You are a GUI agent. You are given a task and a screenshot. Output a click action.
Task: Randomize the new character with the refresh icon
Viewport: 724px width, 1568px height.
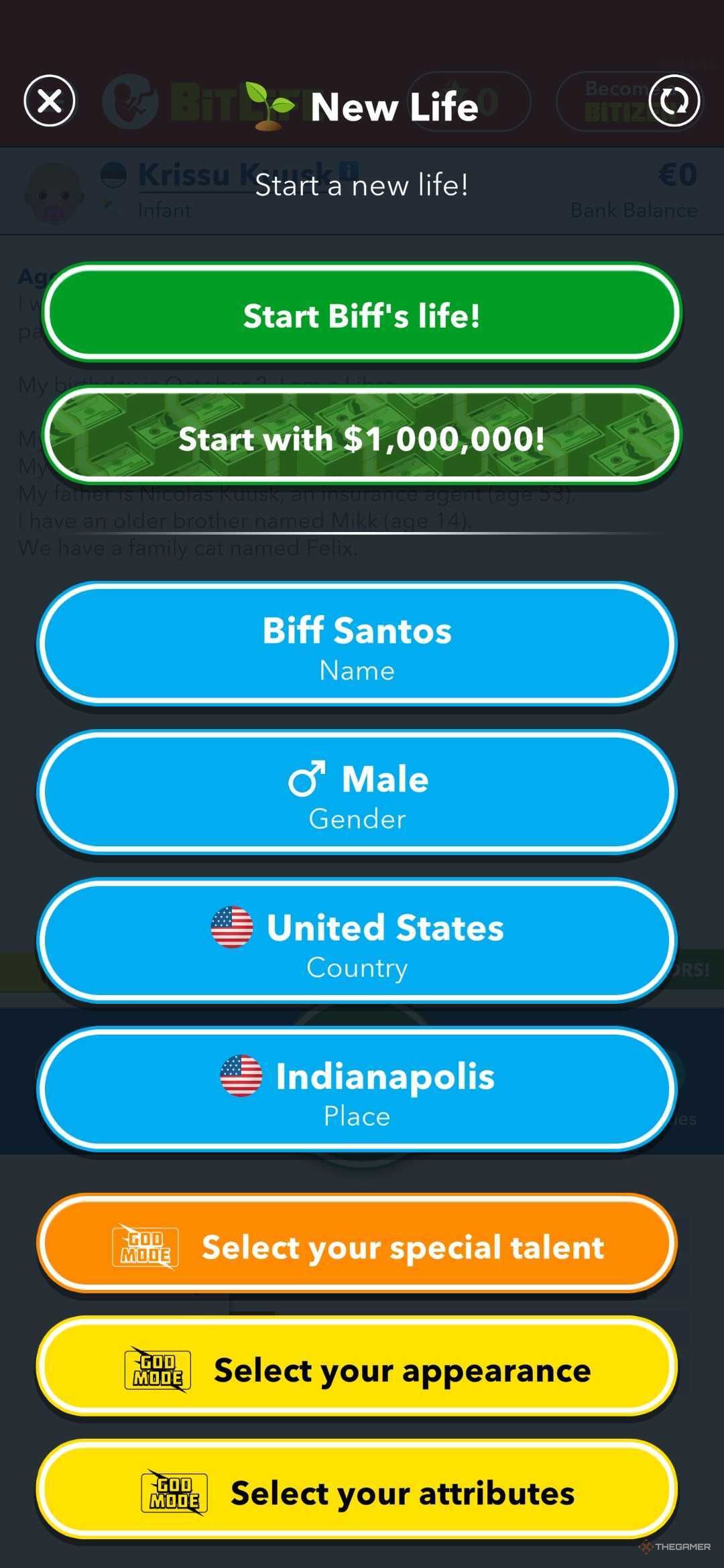click(674, 101)
